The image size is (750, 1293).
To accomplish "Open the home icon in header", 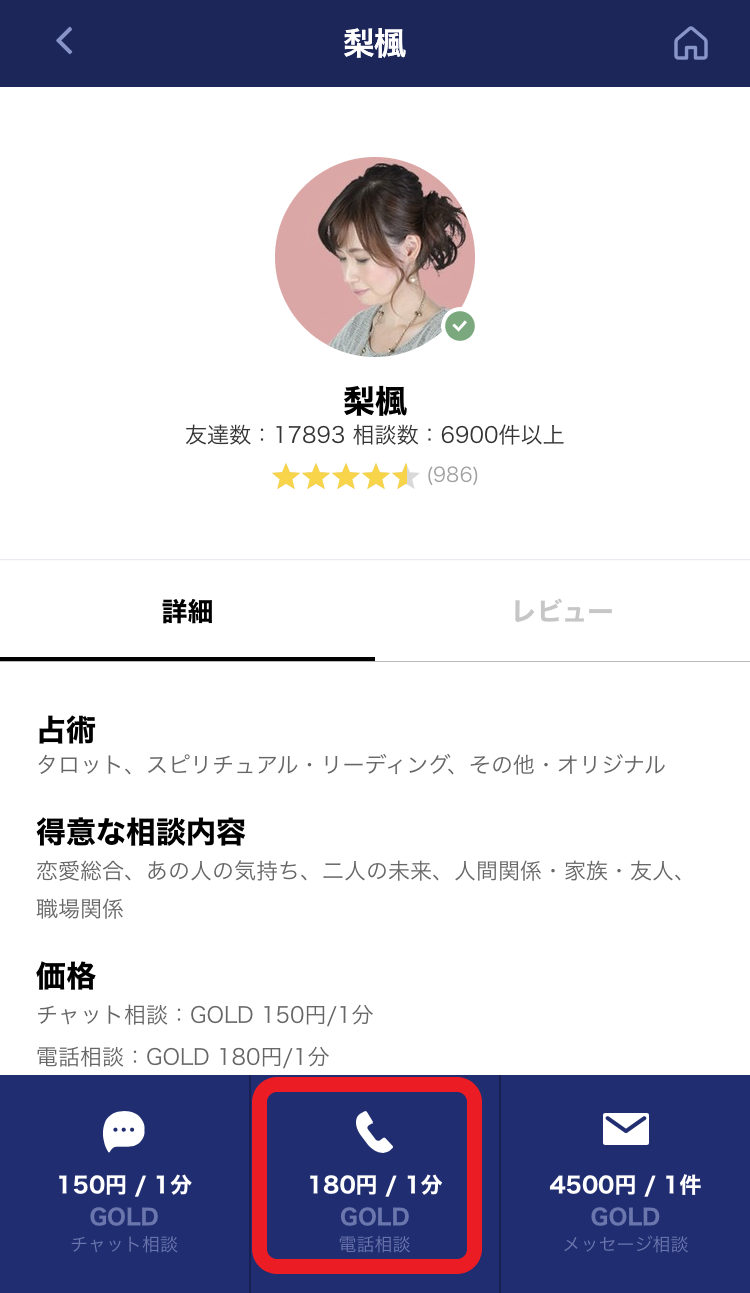I will [x=690, y=43].
